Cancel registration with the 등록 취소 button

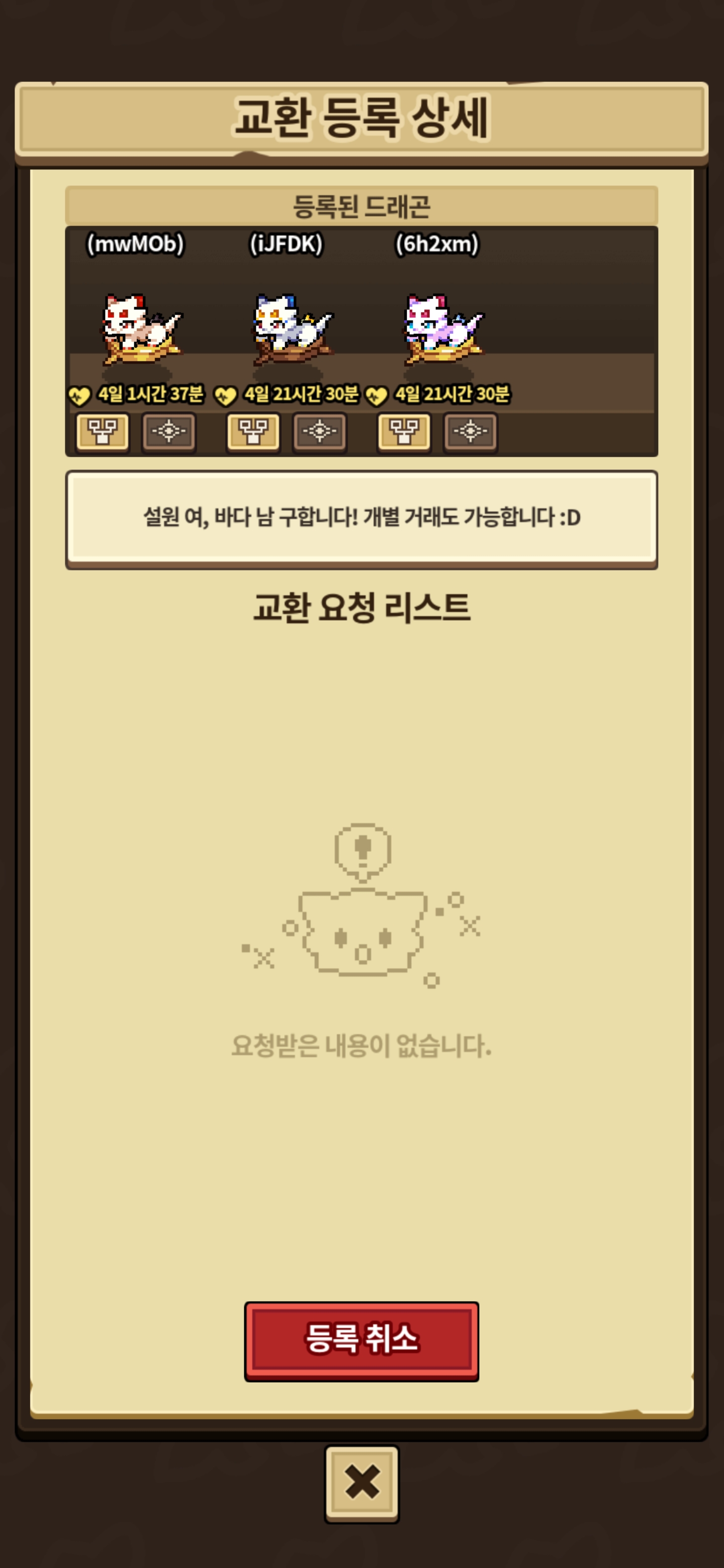pyautogui.click(x=361, y=1341)
